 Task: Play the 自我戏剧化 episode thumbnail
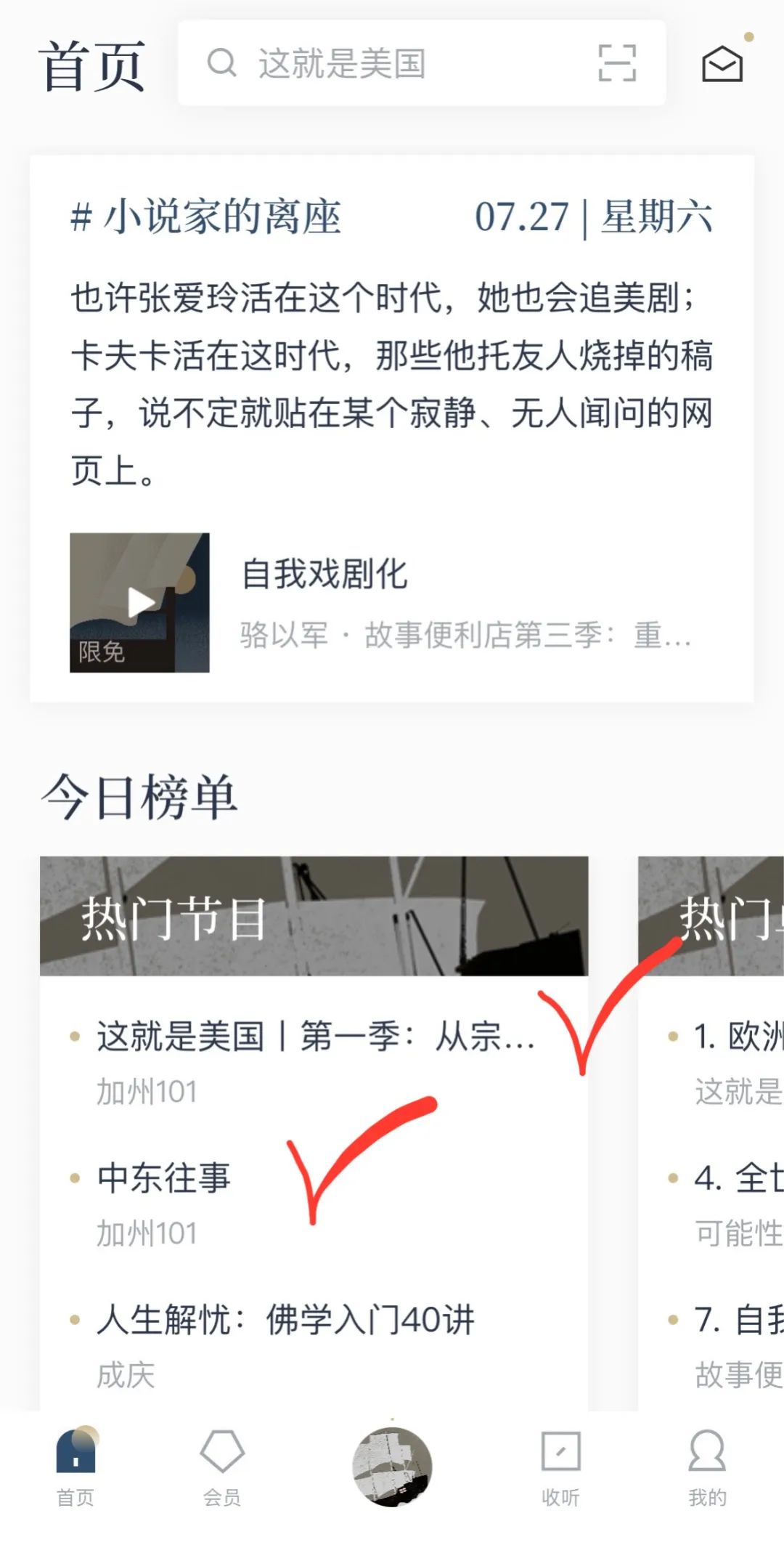coord(139,602)
